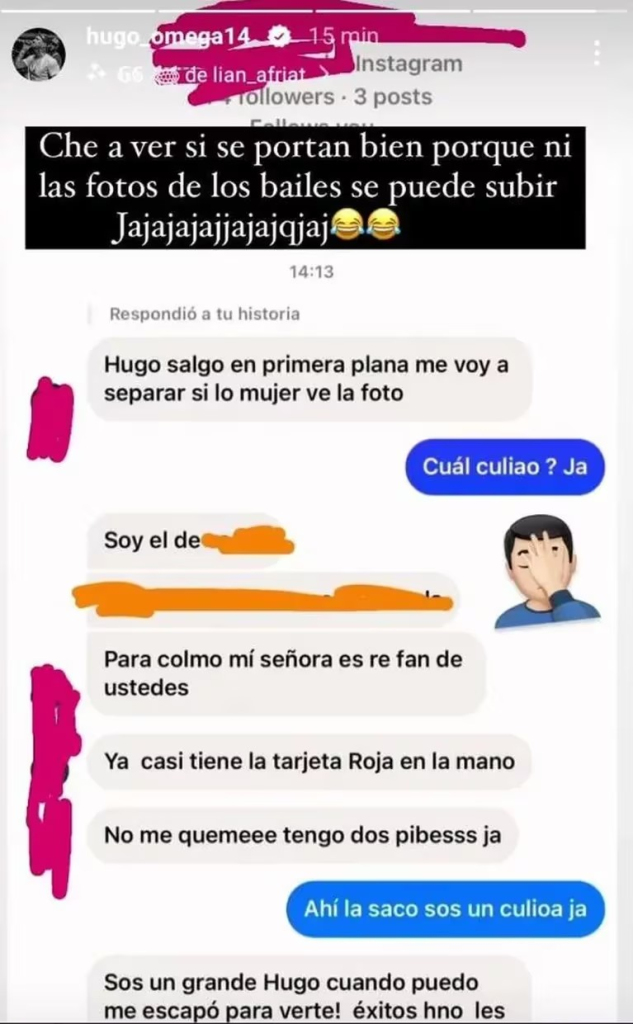This screenshot has height=1024, width=633.
Task: Open the story's three-dot options menu
Action: pos(597,54)
